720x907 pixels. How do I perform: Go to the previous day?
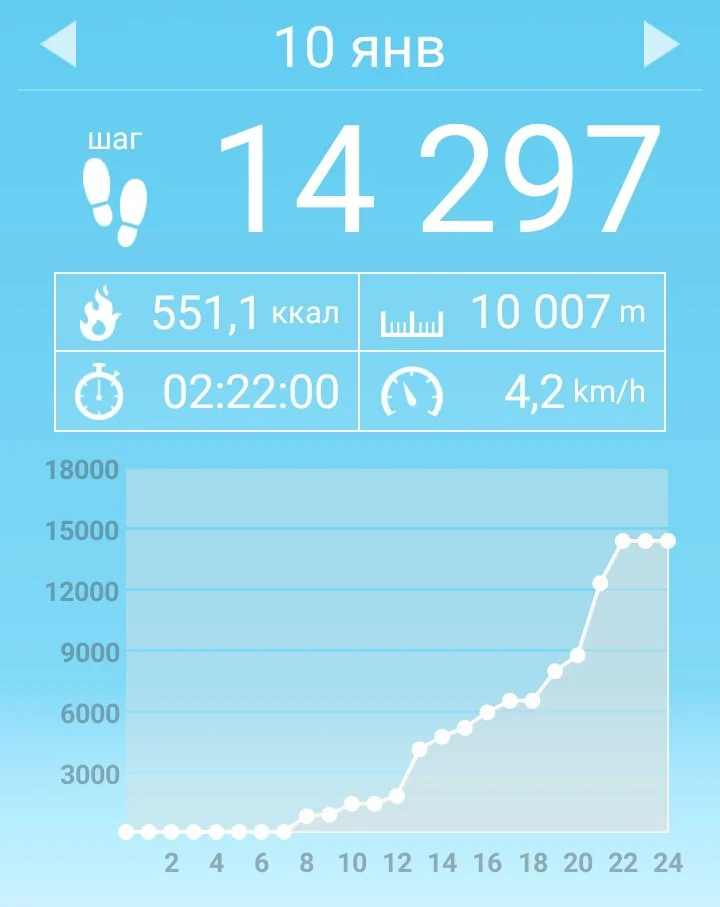59,46
